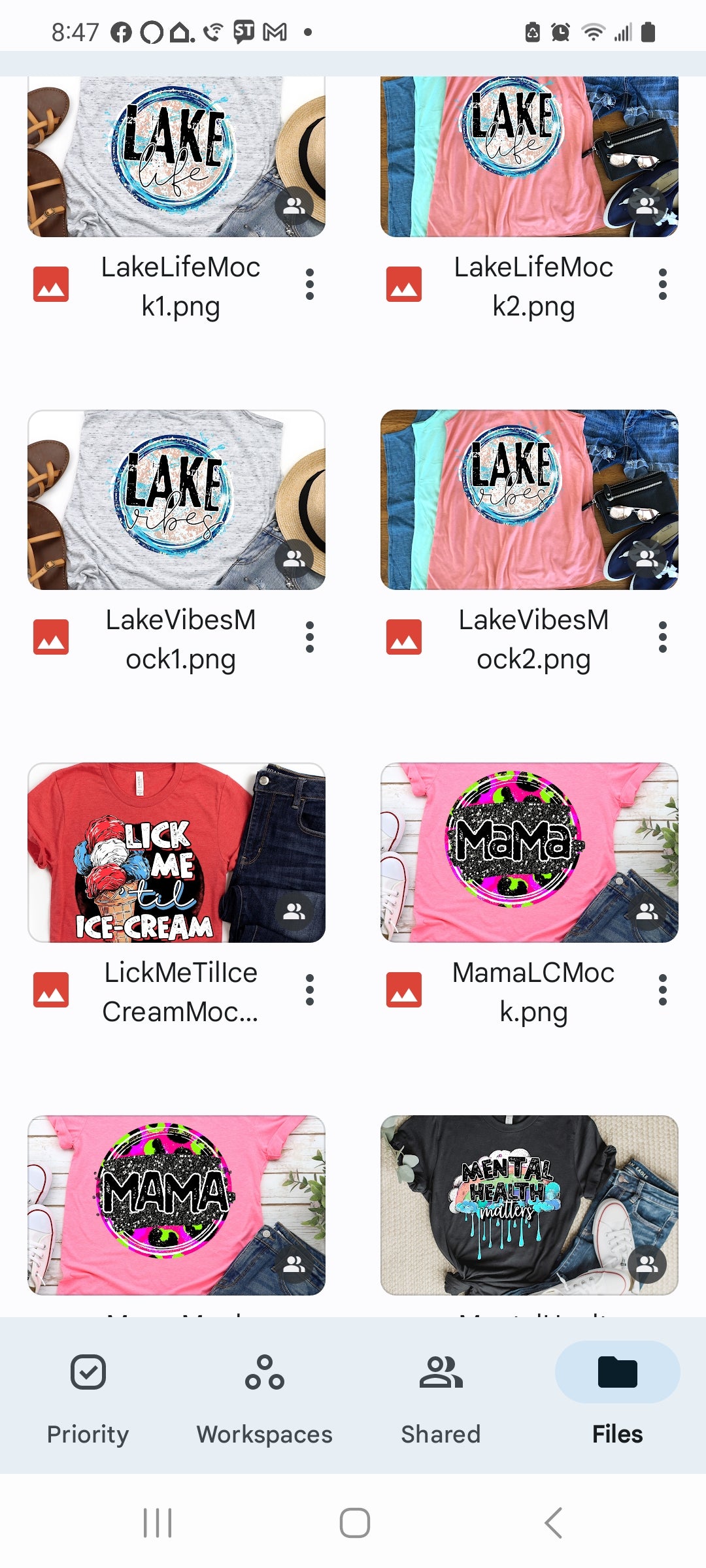Open the LickMeTillIceCream mockup image
This screenshot has height=1568, width=706.
pyautogui.click(x=176, y=853)
